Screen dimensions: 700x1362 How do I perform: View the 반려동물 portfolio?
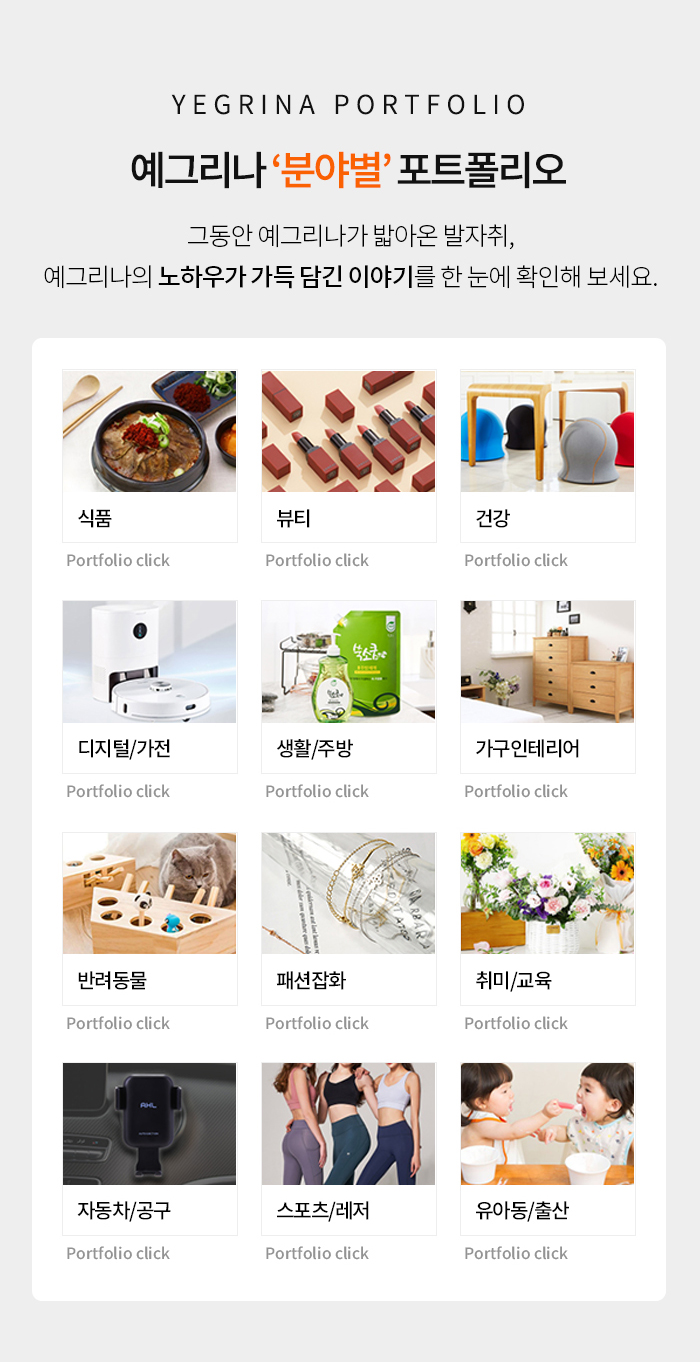150,919
